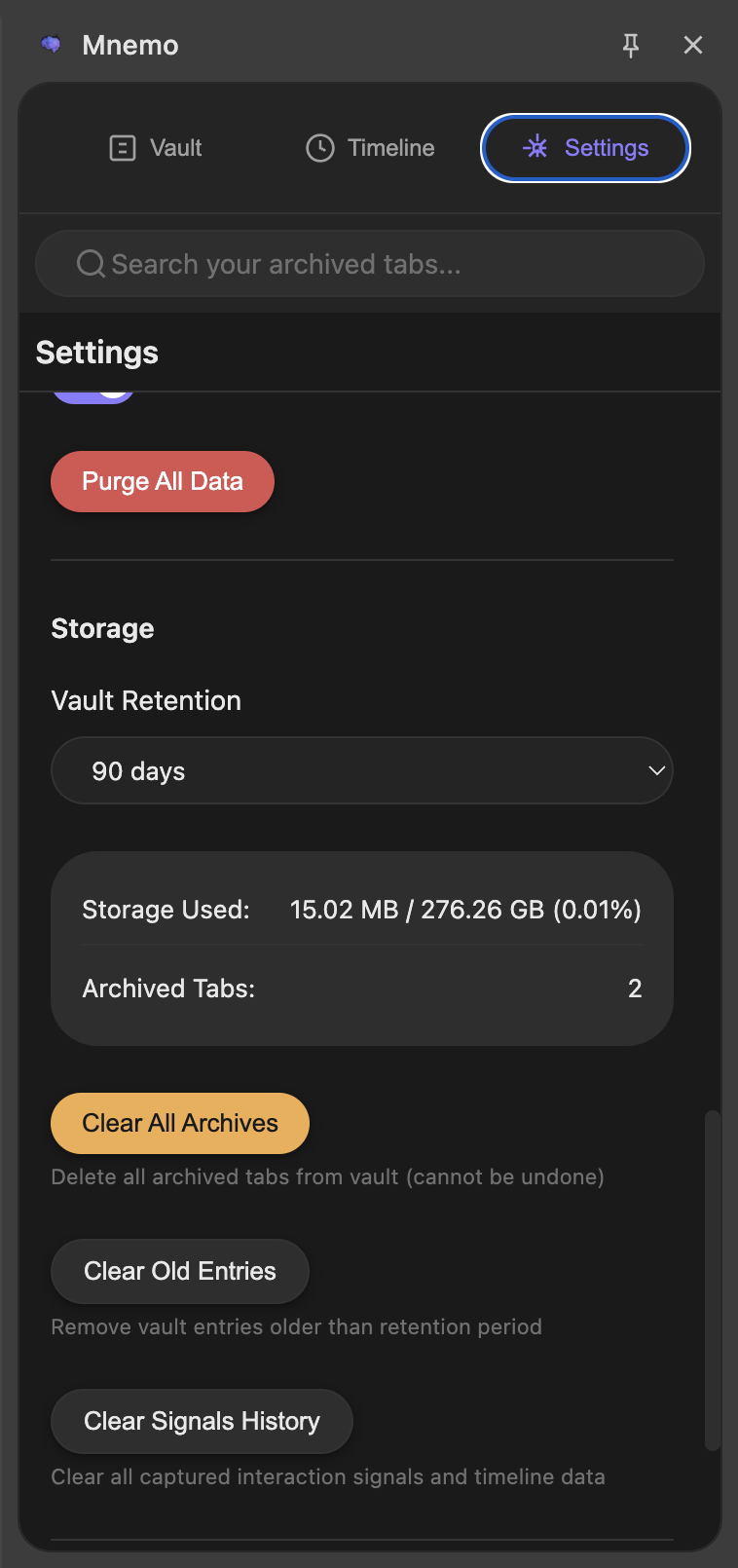Switch to the Vault tab
The width and height of the screenshot is (738, 1568).
pyautogui.click(x=156, y=147)
